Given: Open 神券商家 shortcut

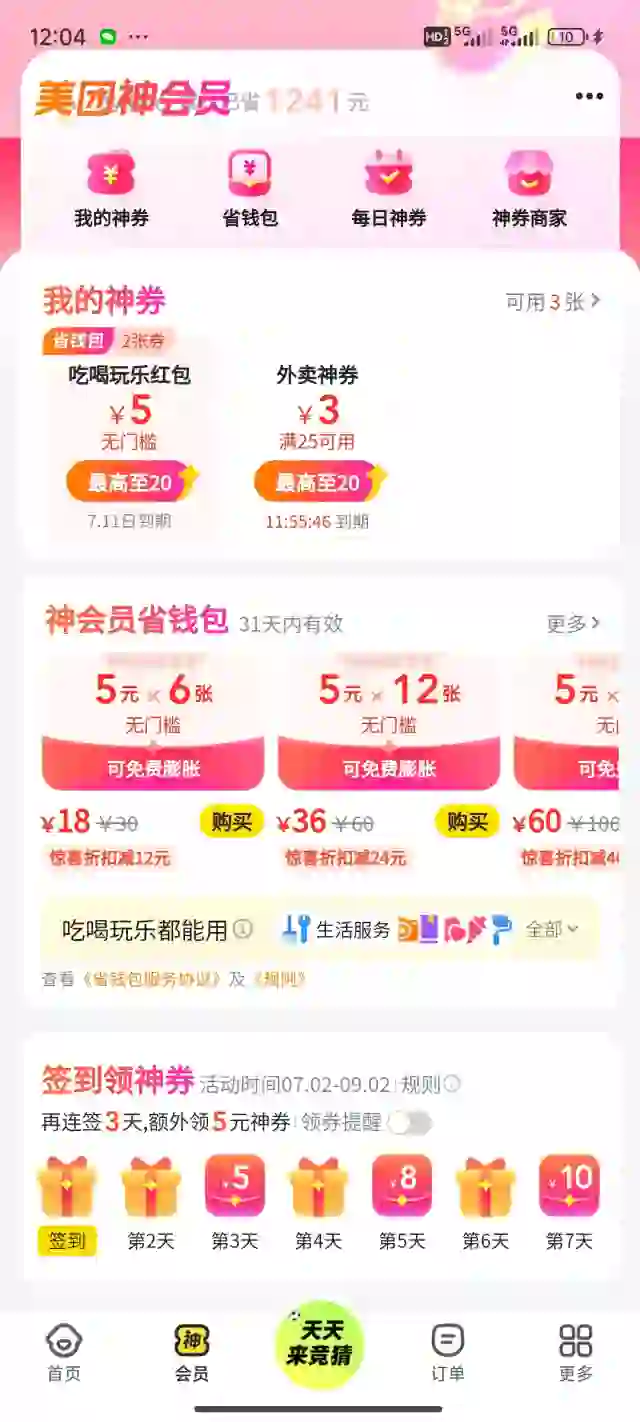Looking at the screenshot, I should (528, 189).
